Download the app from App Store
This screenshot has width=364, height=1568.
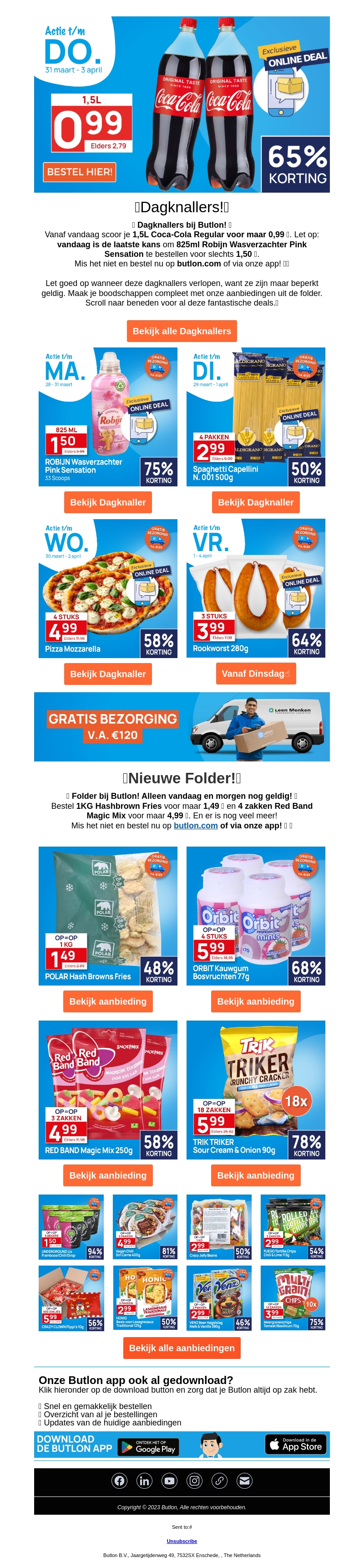[295, 1444]
